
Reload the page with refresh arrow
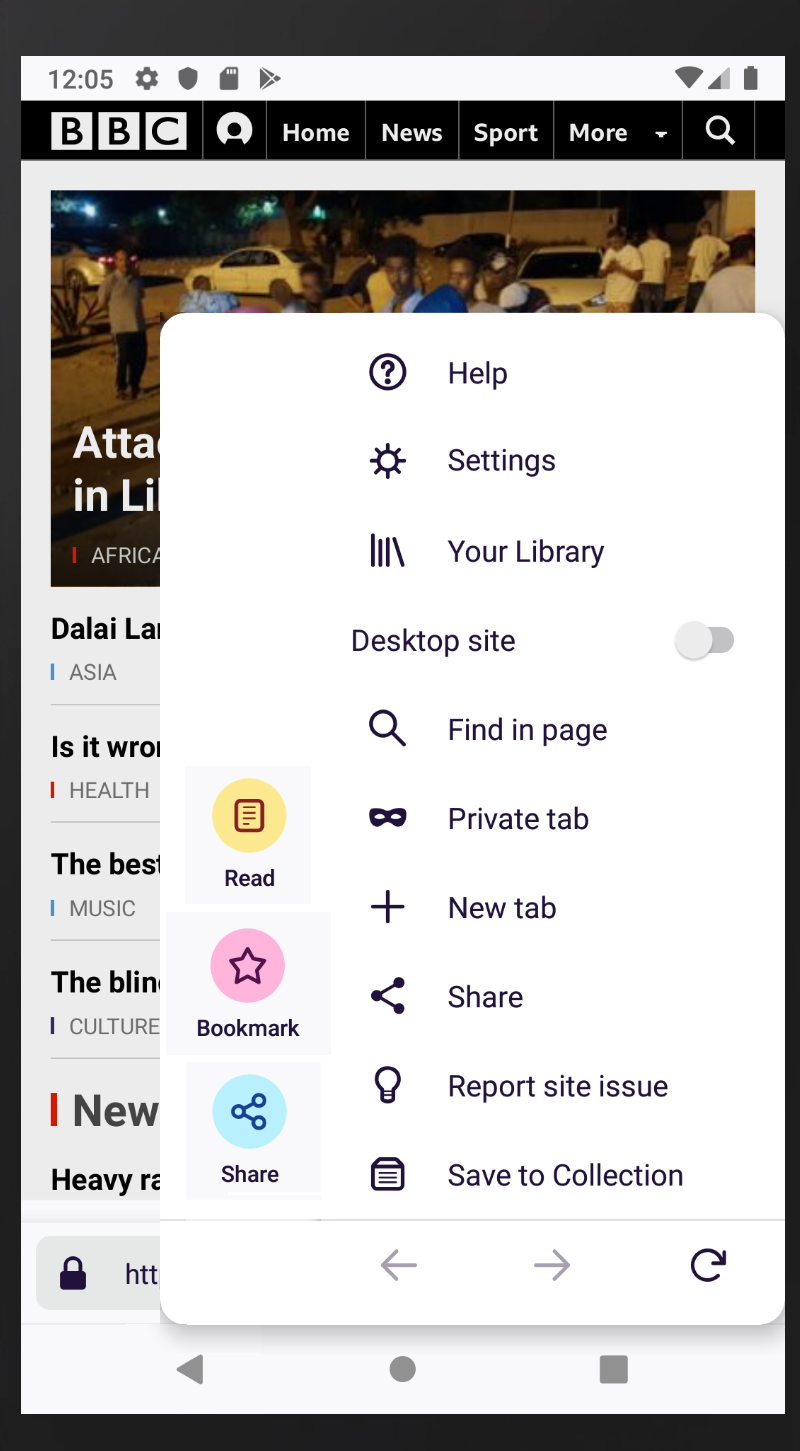[708, 1266]
